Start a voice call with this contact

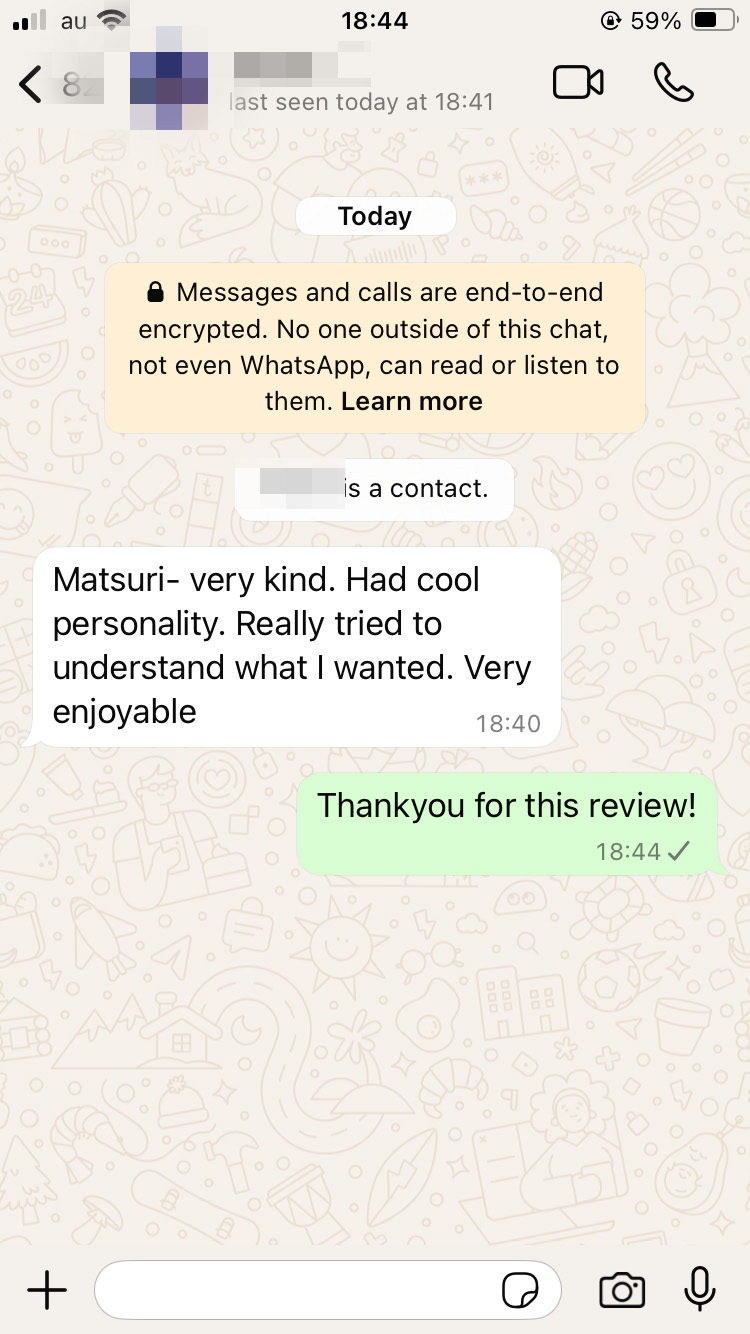coord(673,83)
